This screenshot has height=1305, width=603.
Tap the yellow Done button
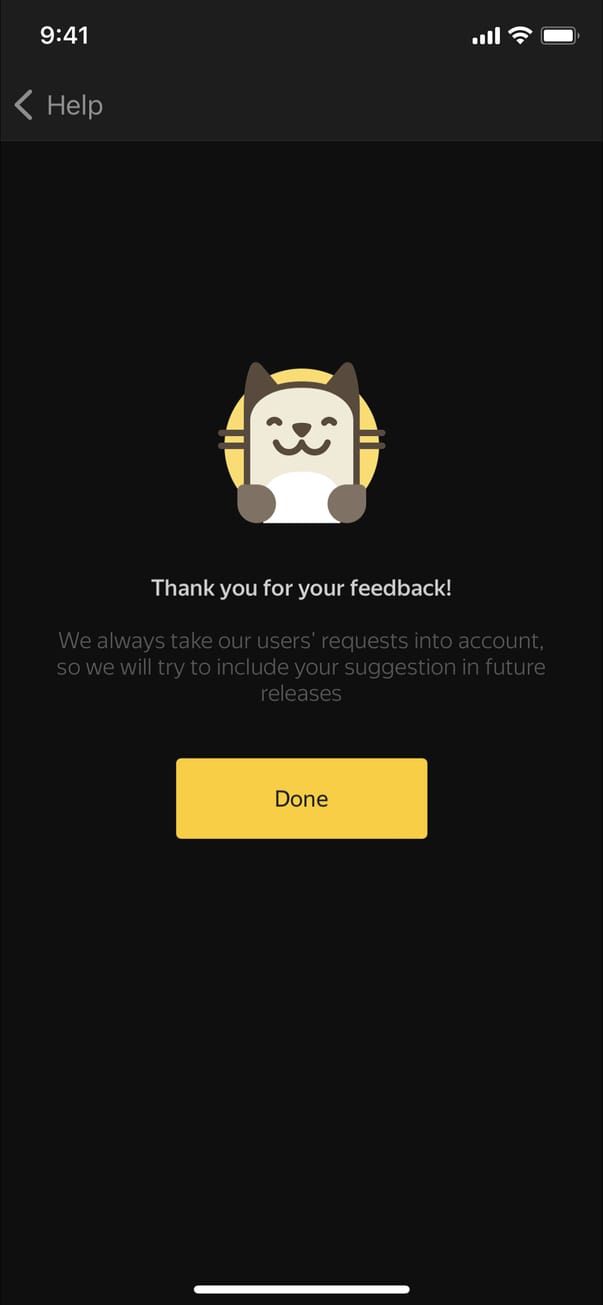(301, 798)
